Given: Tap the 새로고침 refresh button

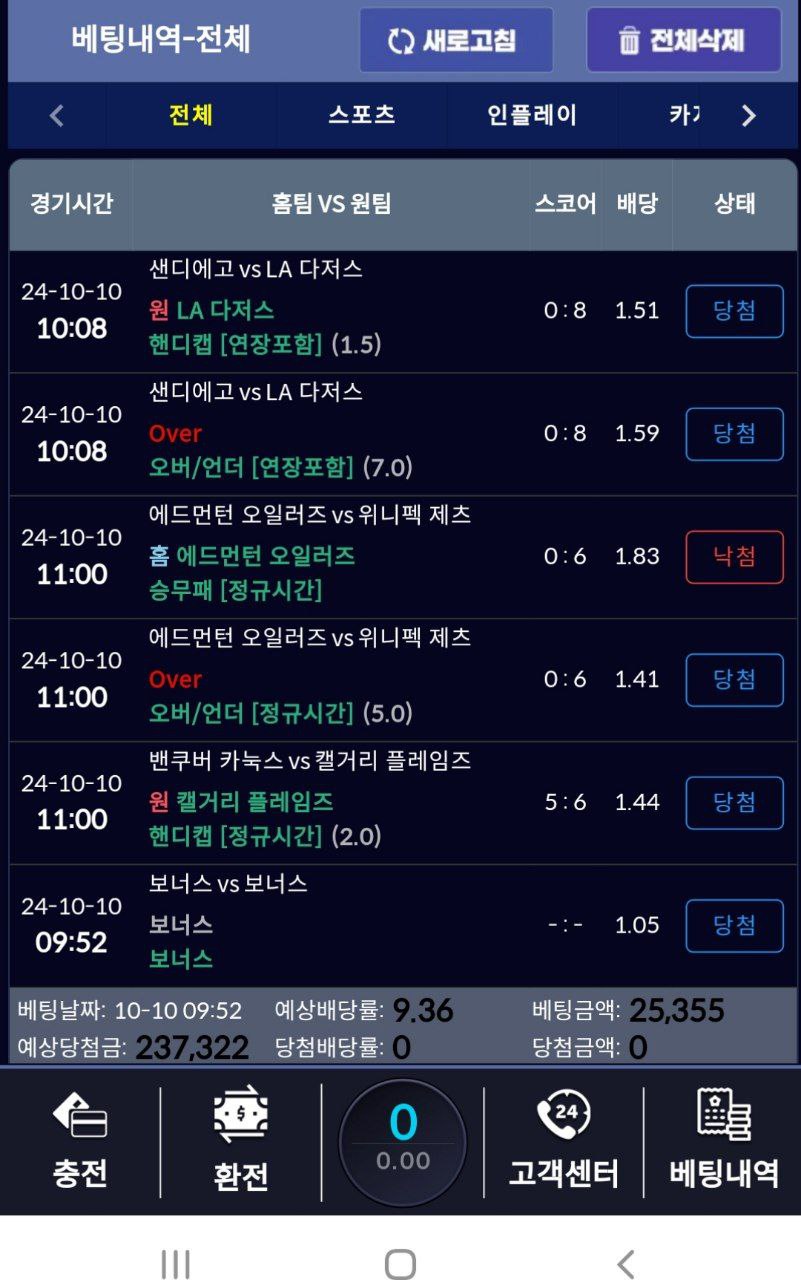Looking at the screenshot, I should coord(456,41).
